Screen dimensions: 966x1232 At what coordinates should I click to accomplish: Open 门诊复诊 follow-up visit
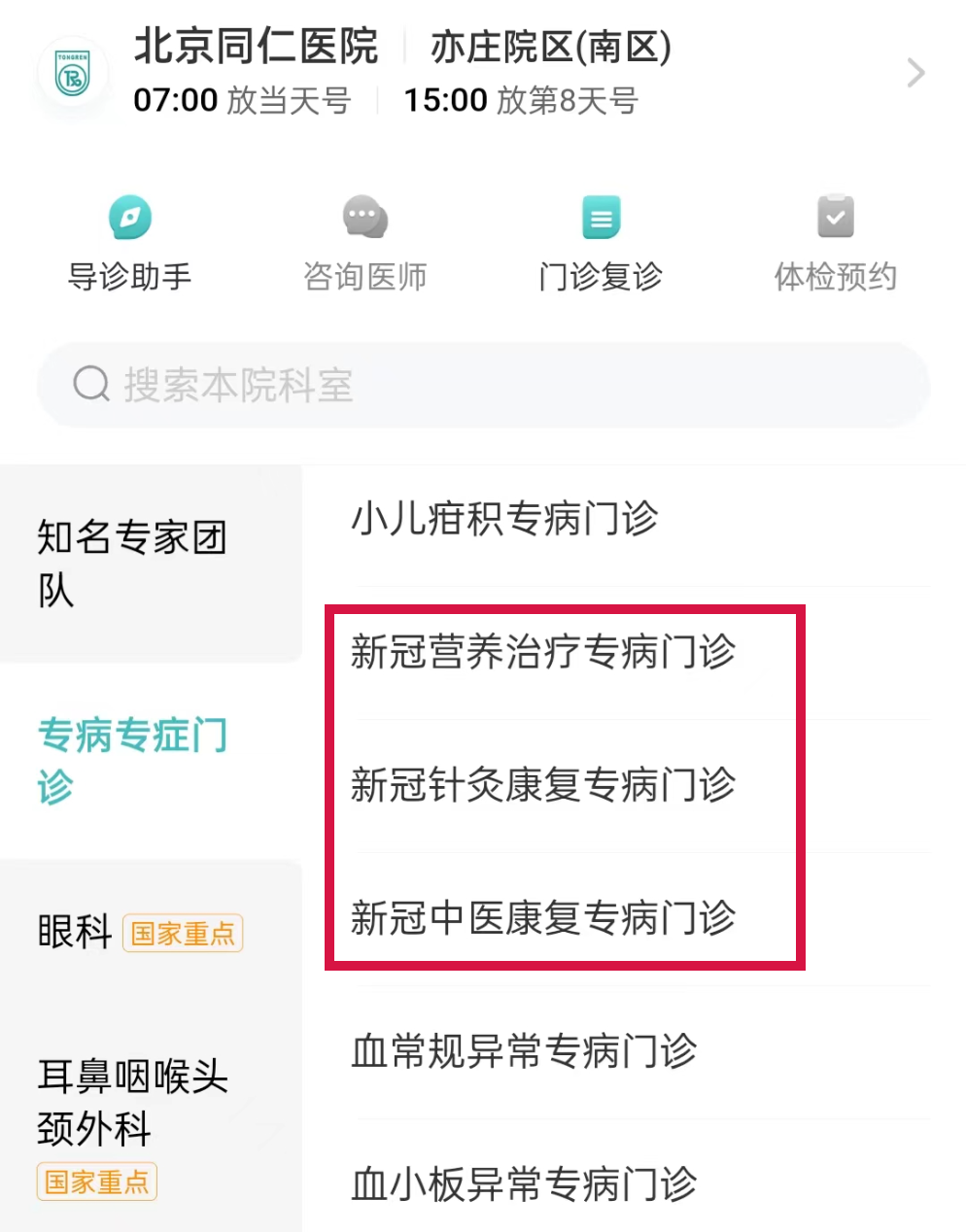click(601, 244)
